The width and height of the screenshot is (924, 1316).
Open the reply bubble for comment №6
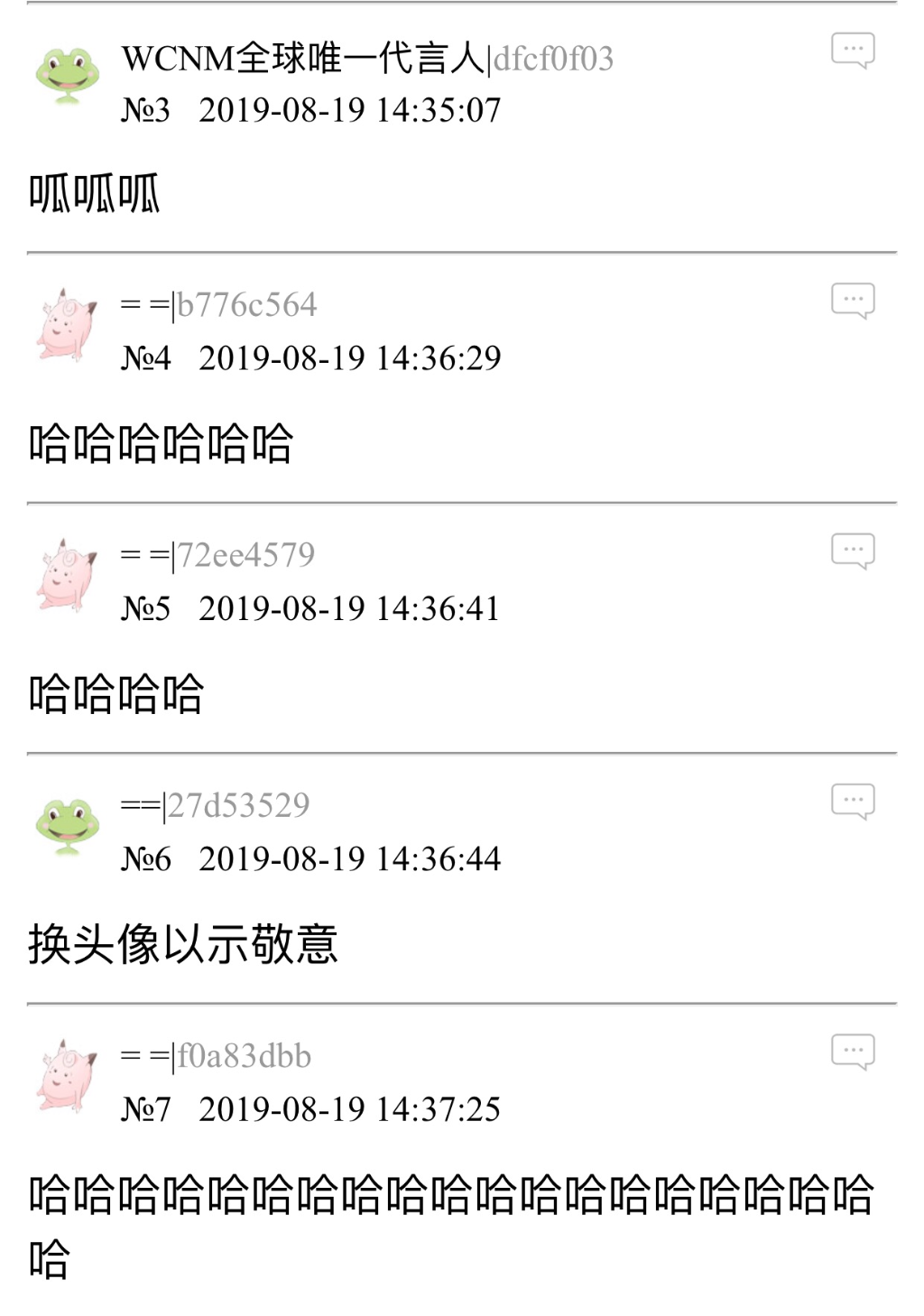853,802
